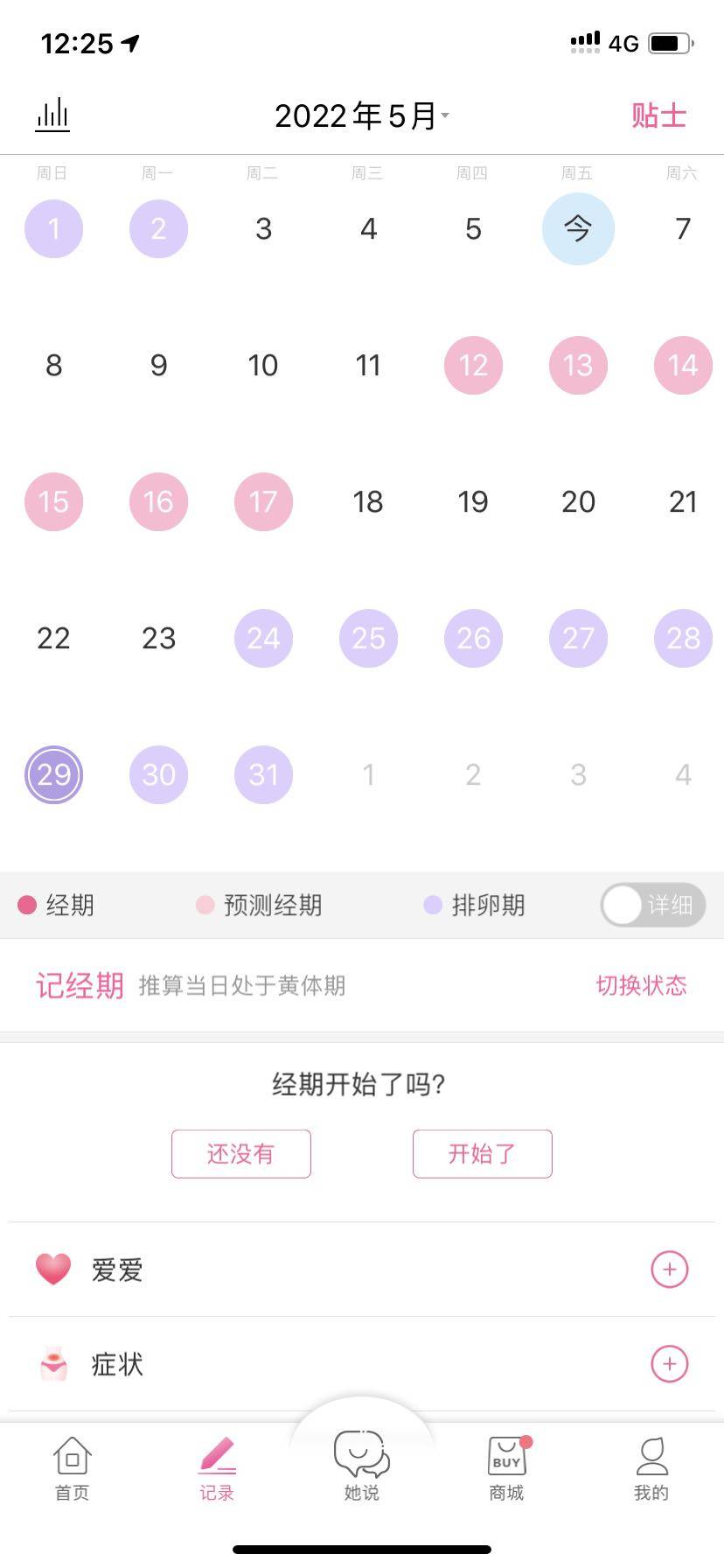Switch to the 我的 profile tab
Image resolution: width=724 pixels, height=1568 pixels.
pyautogui.click(x=651, y=1469)
